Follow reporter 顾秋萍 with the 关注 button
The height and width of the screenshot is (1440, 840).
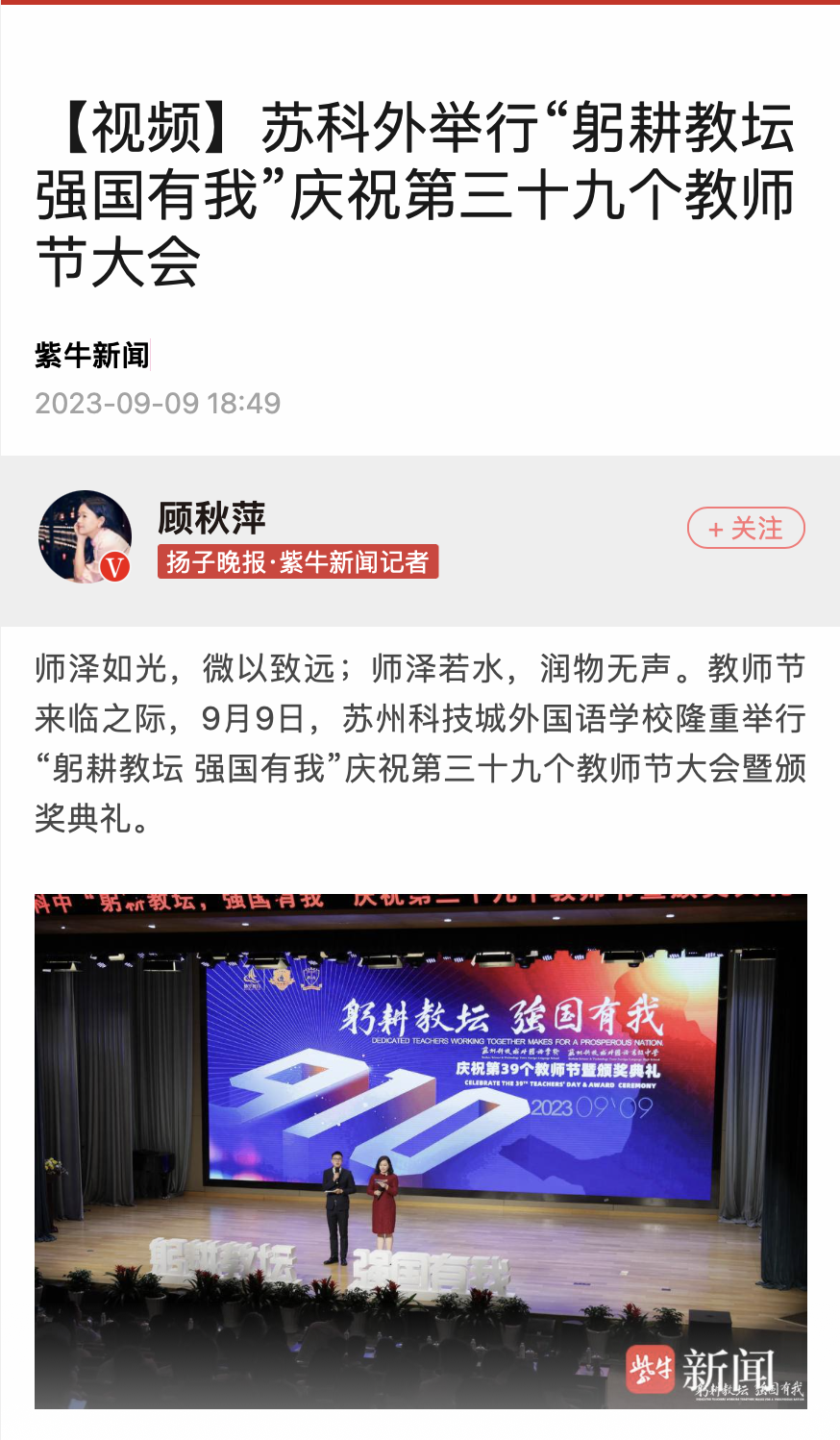(746, 528)
